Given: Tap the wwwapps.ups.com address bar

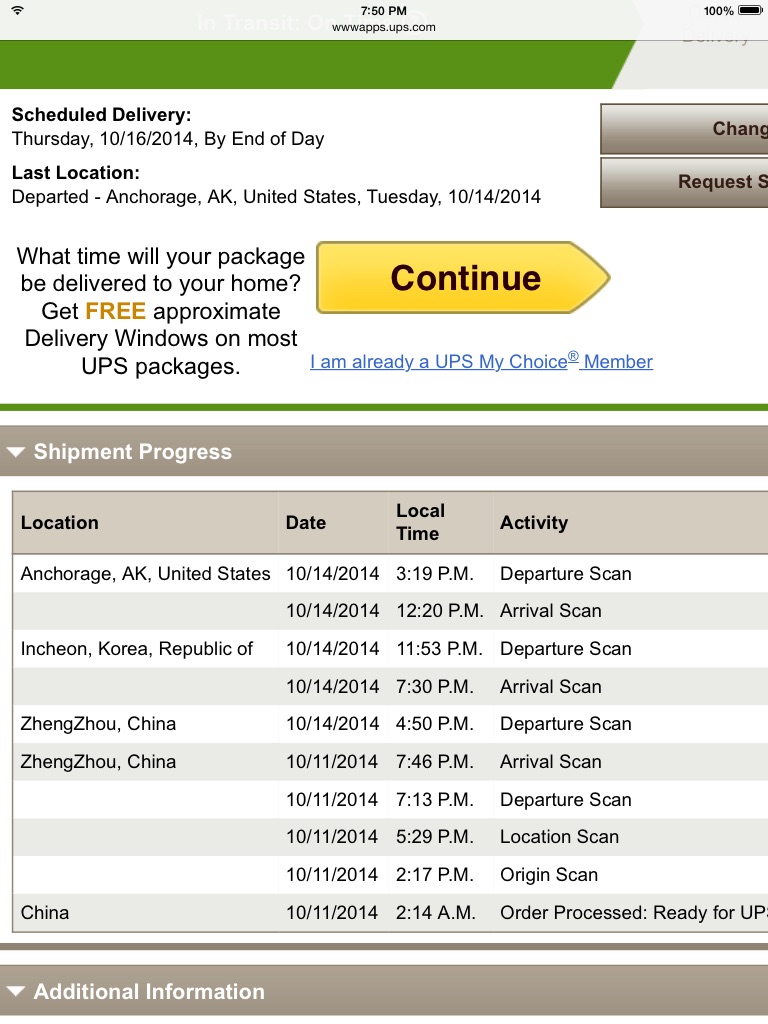Looking at the screenshot, I should (x=383, y=27).
